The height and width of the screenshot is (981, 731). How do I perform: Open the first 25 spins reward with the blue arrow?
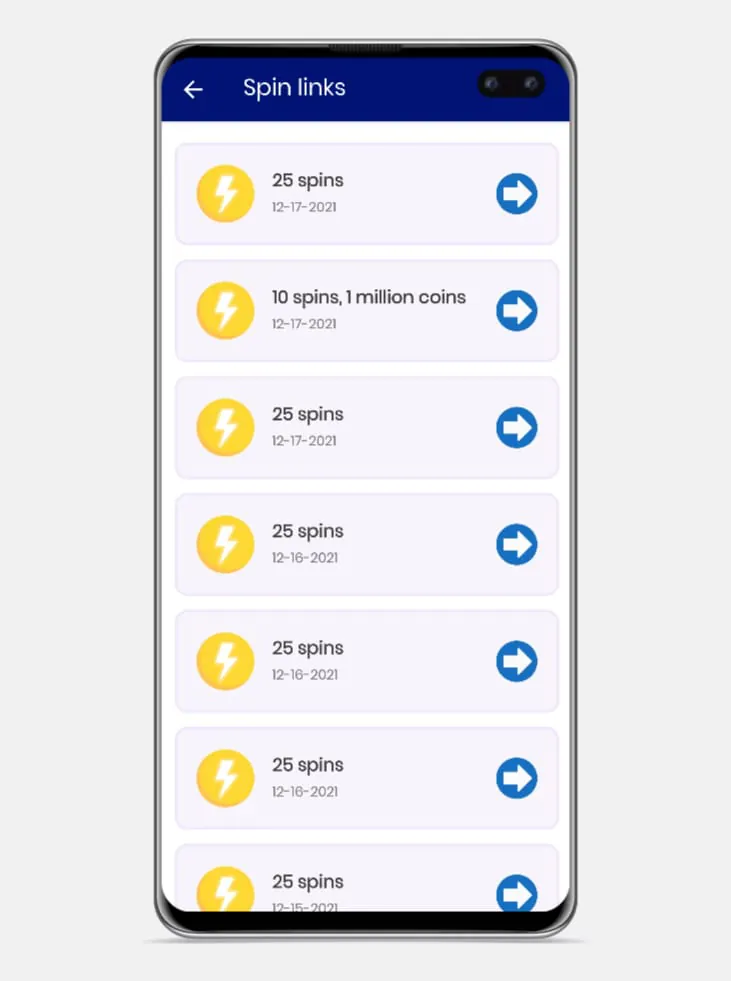pos(516,193)
